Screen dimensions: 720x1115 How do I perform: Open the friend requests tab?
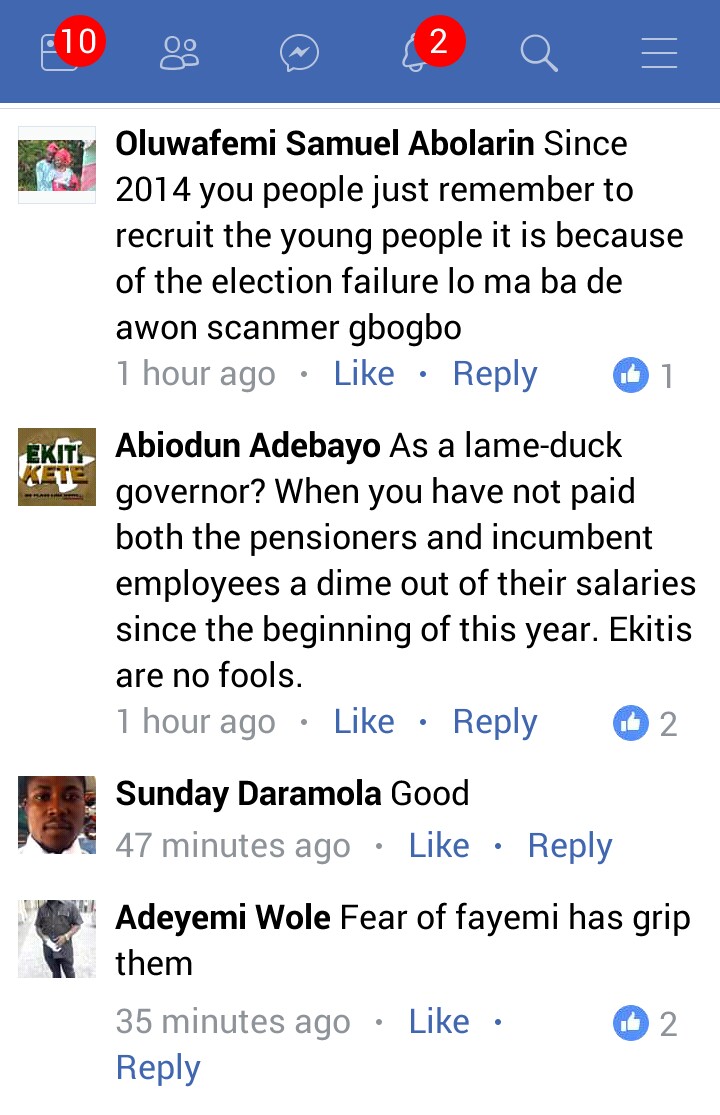179,52
